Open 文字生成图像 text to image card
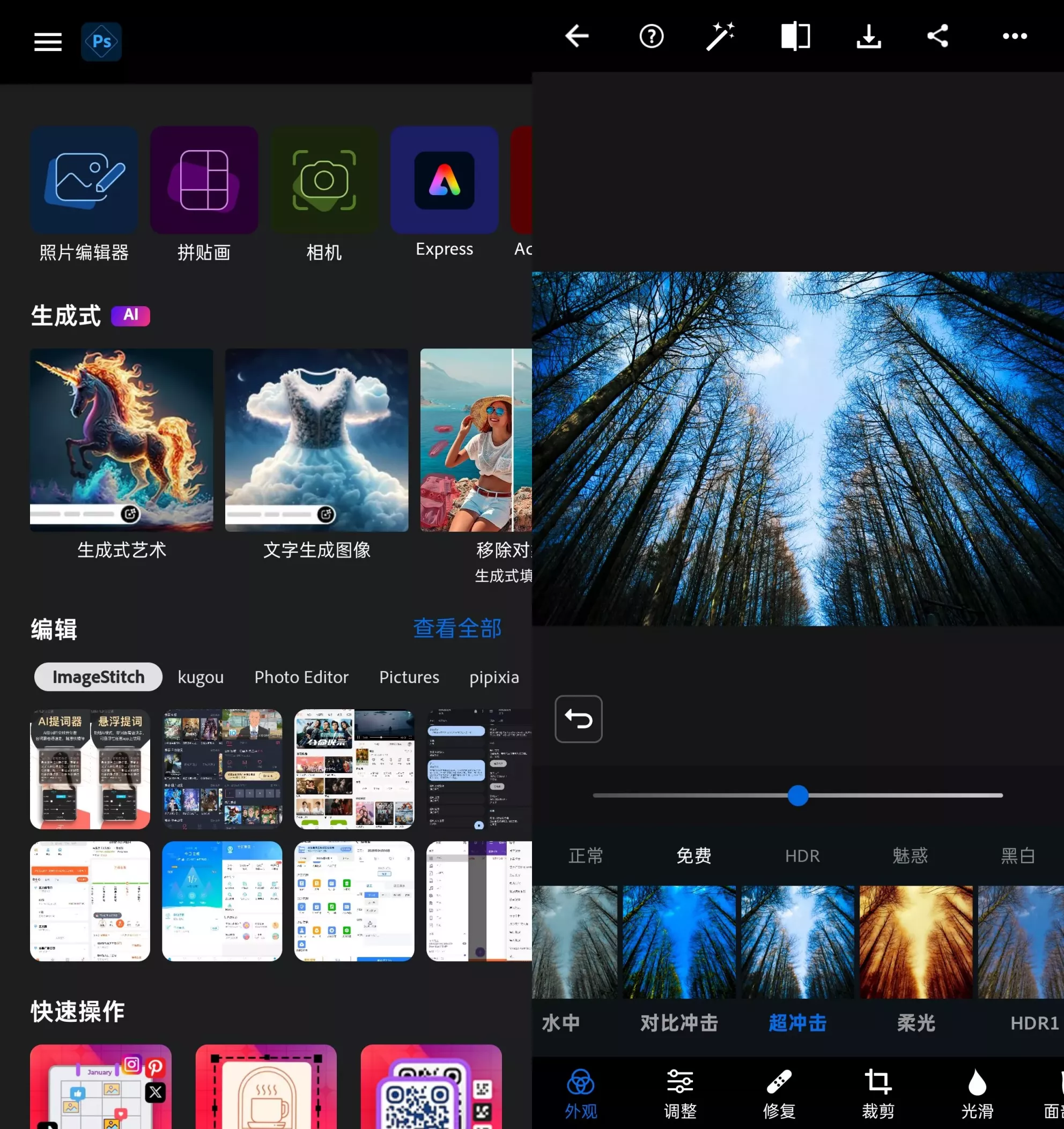This screenshot has height=1129, width=1064. (316, 440)
